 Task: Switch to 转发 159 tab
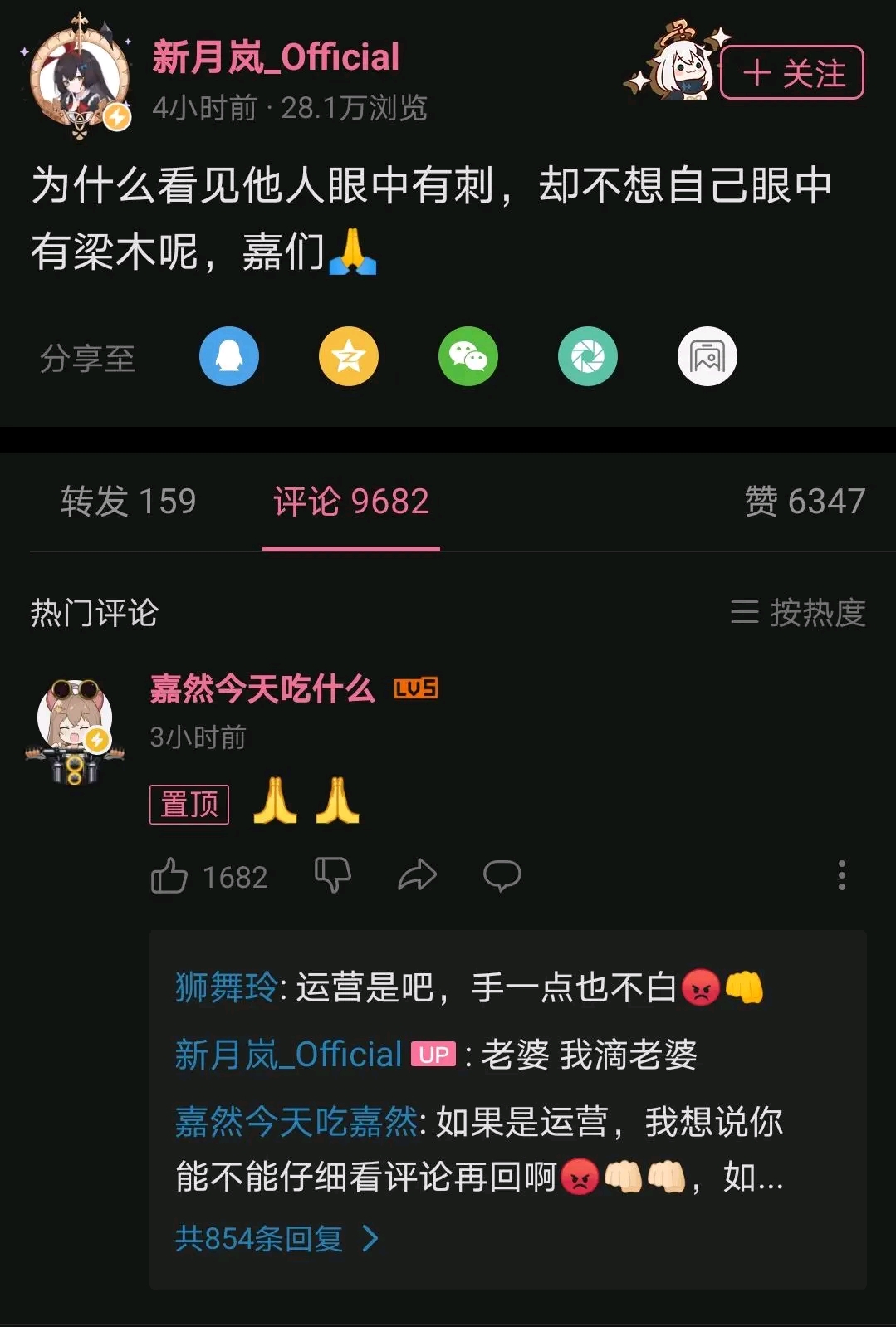(x=128, y=502)
